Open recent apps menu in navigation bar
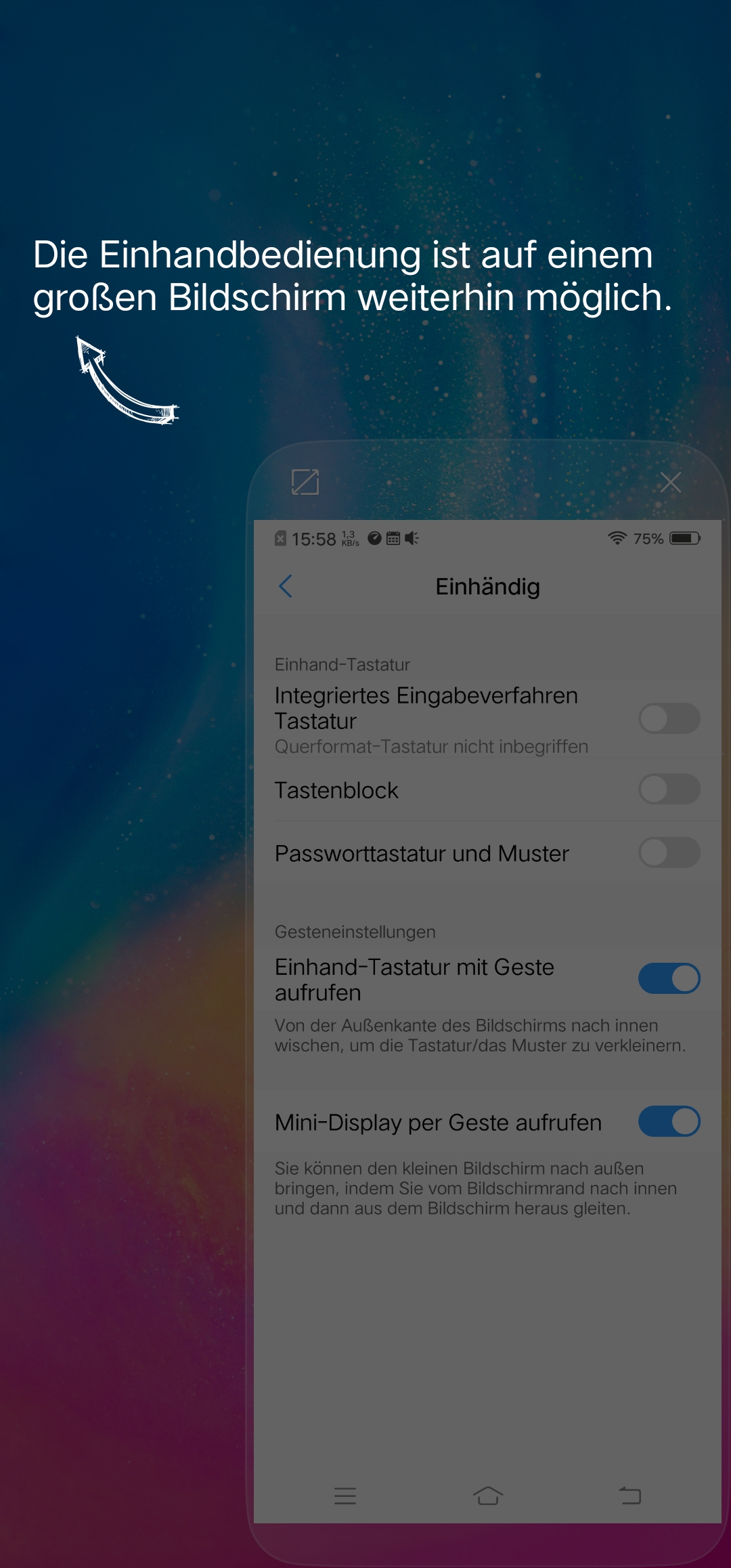The width and height of the screenshot is (731, 1568). tap(345, 1496)
